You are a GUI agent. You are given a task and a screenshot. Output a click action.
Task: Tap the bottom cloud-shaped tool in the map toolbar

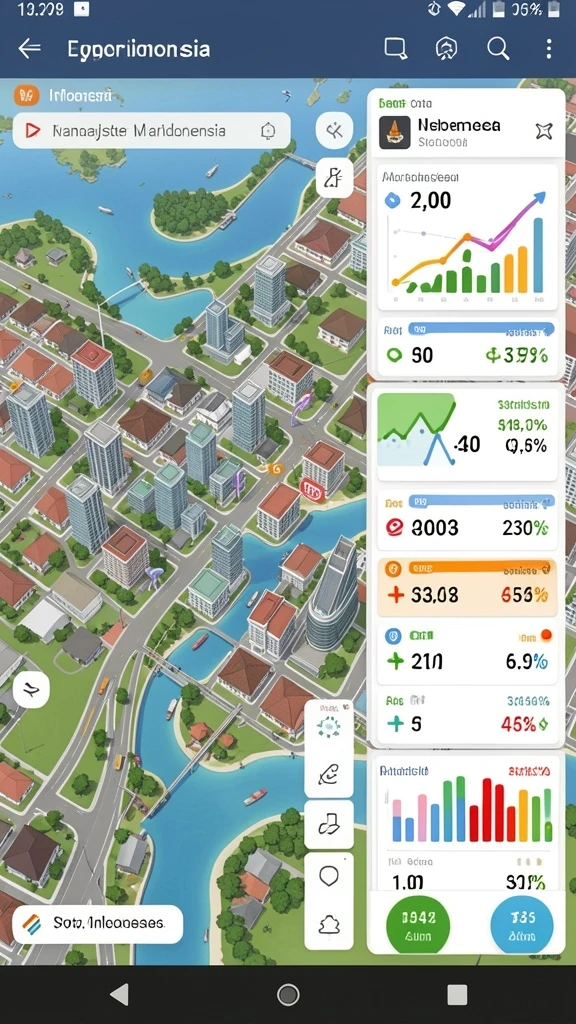click(x=329, y=925)
